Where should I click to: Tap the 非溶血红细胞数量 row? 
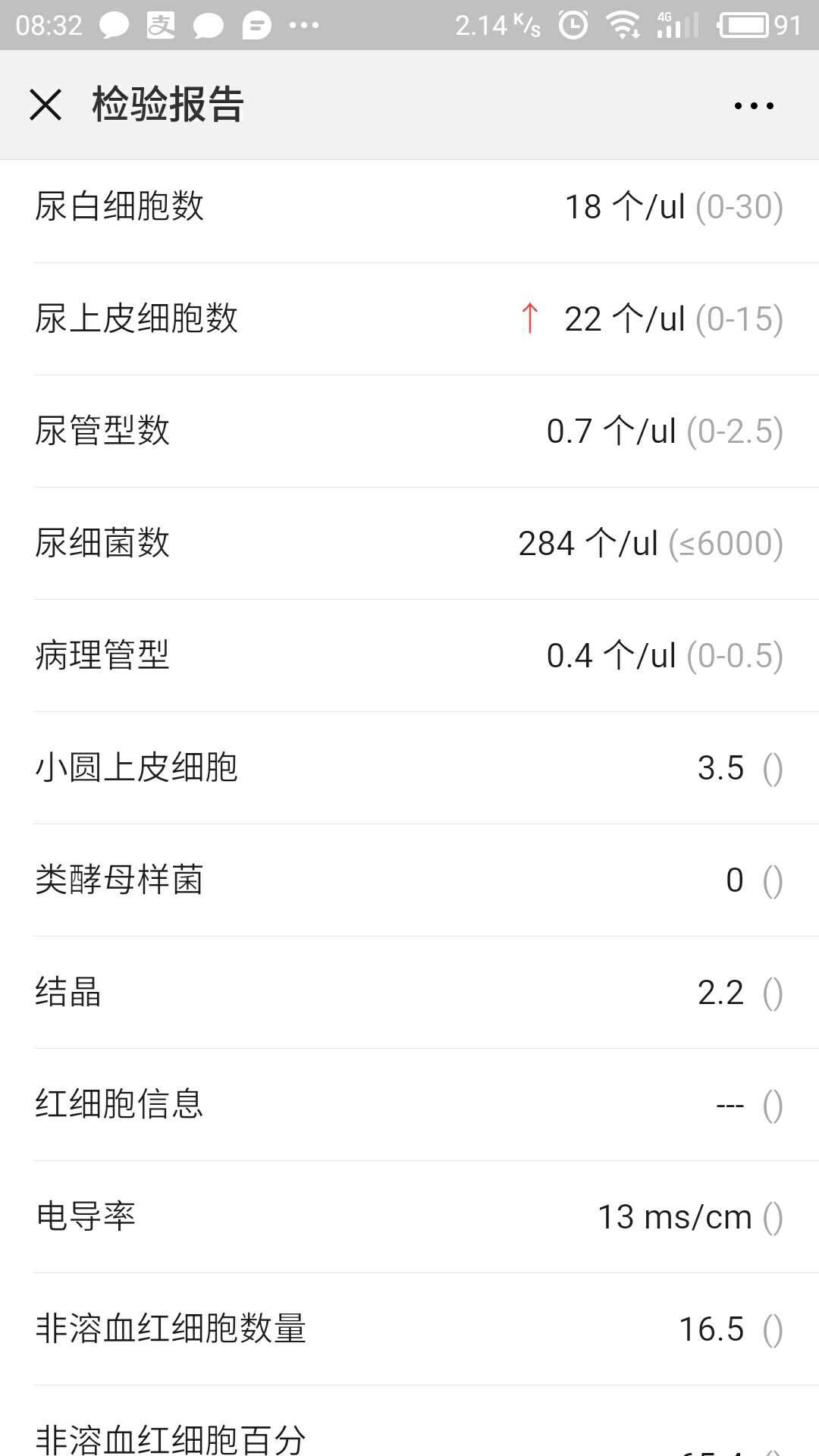coord(409,1329)
